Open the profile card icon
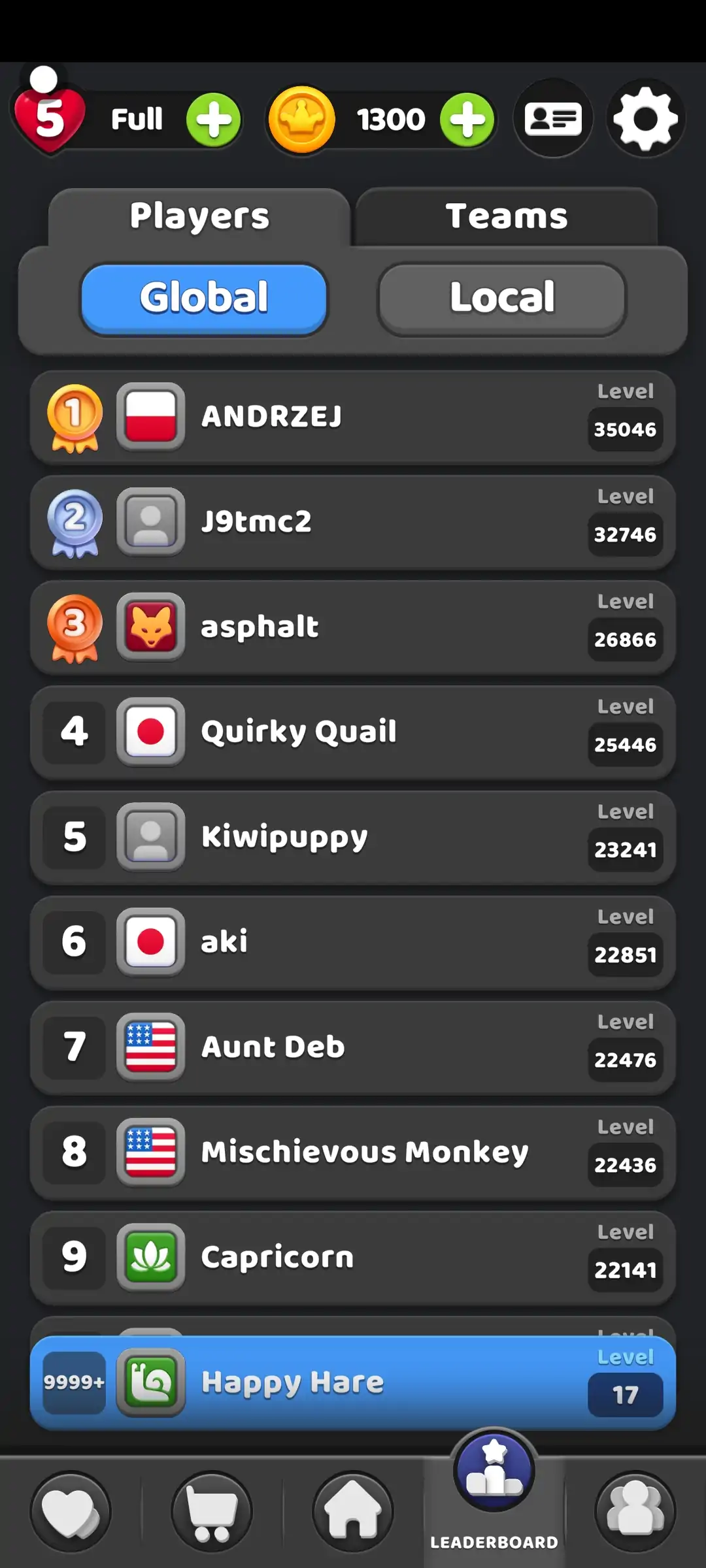706x1568 pixels. pyautogui.click(x=553, y=119)
